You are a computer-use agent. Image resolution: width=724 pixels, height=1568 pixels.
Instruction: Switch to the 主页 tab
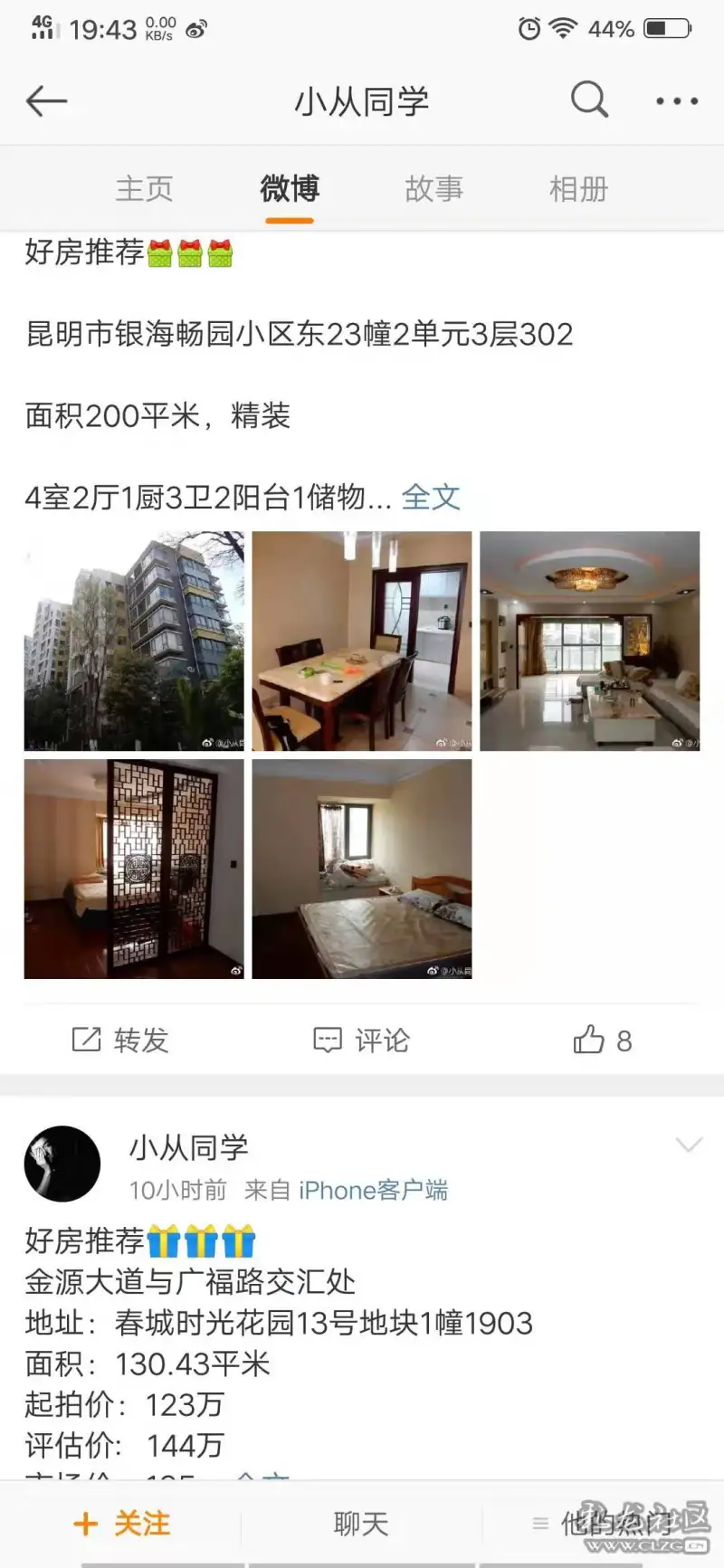144,189
